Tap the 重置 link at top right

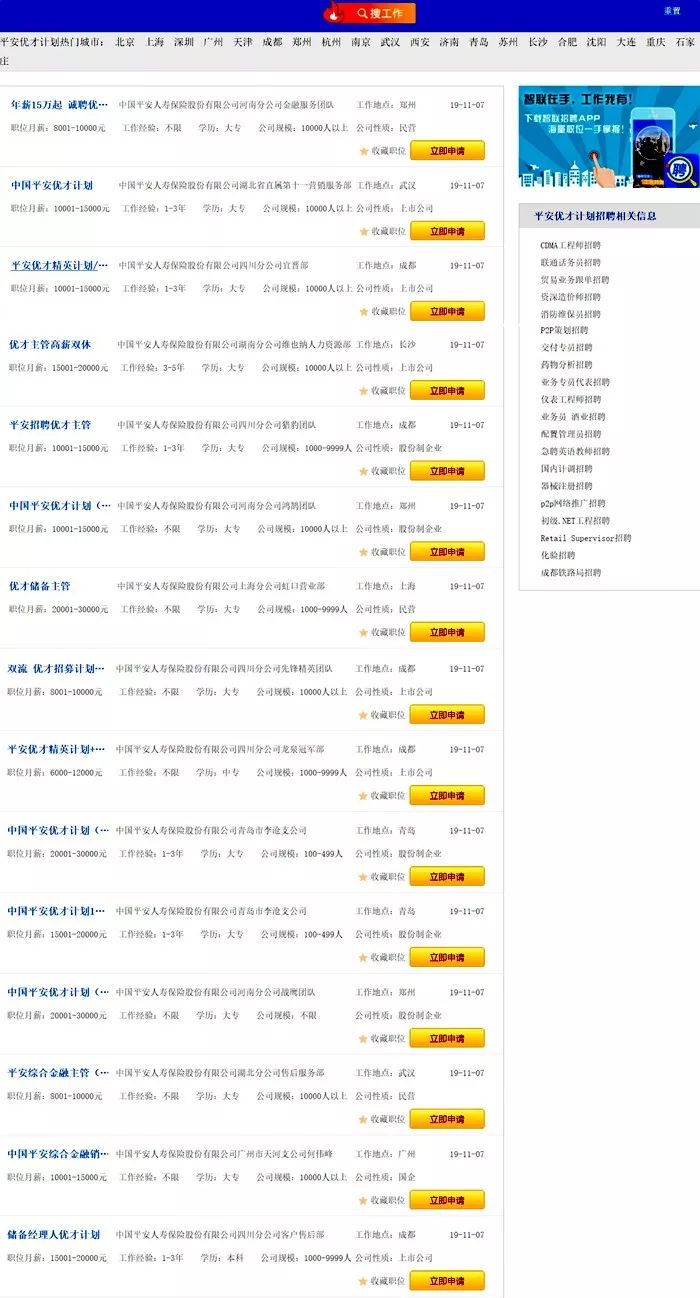click(x=672, y=11)
